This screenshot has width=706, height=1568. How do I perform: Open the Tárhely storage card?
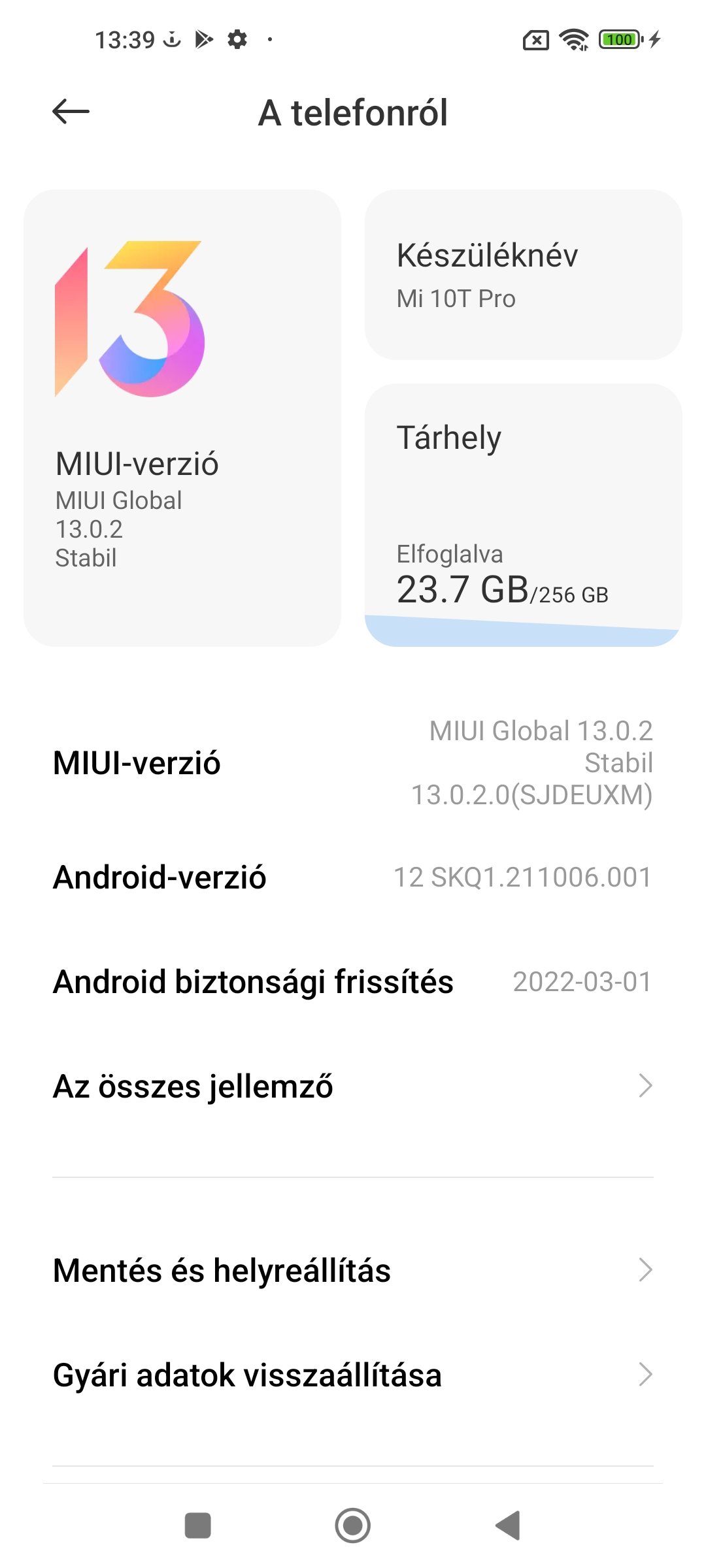click(524, 515)
